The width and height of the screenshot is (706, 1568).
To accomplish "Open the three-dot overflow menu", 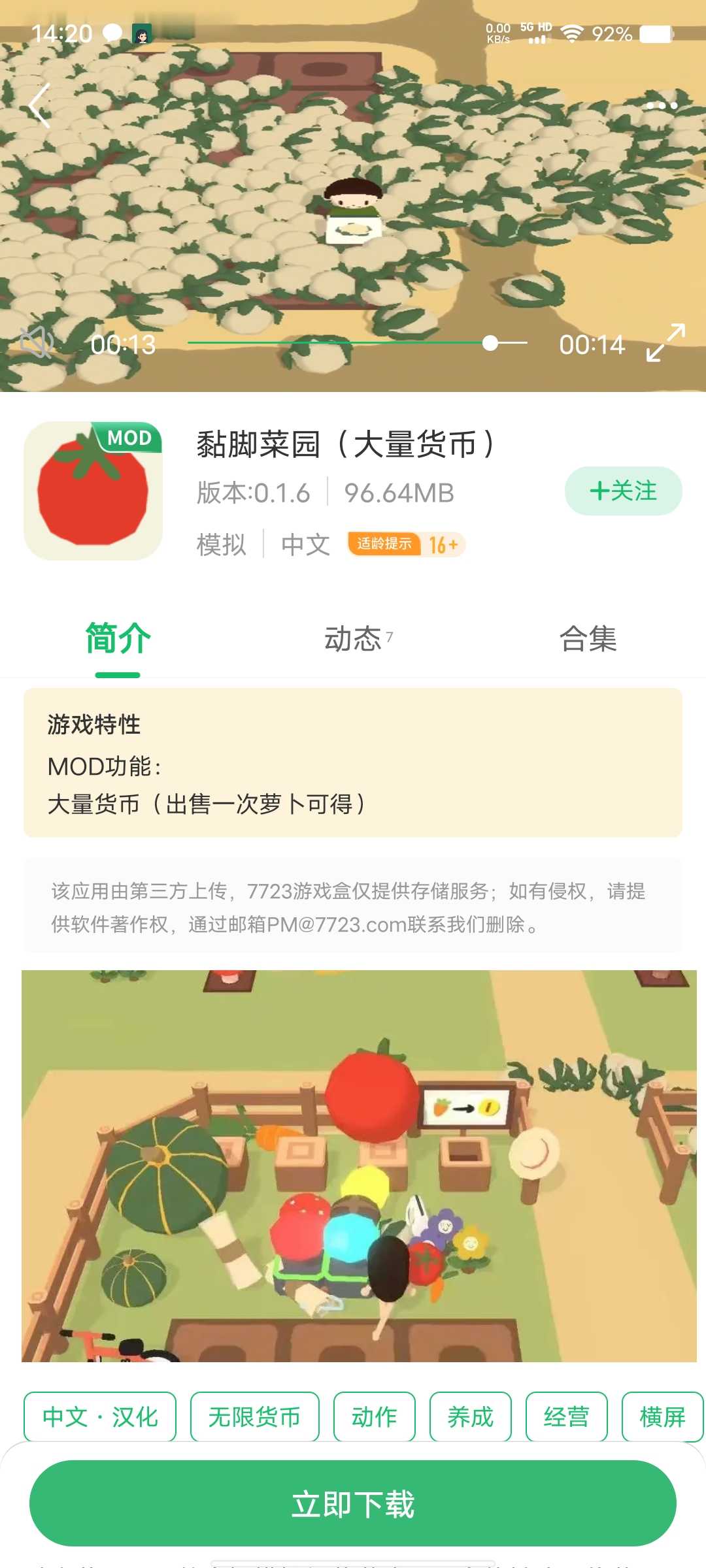I will [x=661, y=106].
